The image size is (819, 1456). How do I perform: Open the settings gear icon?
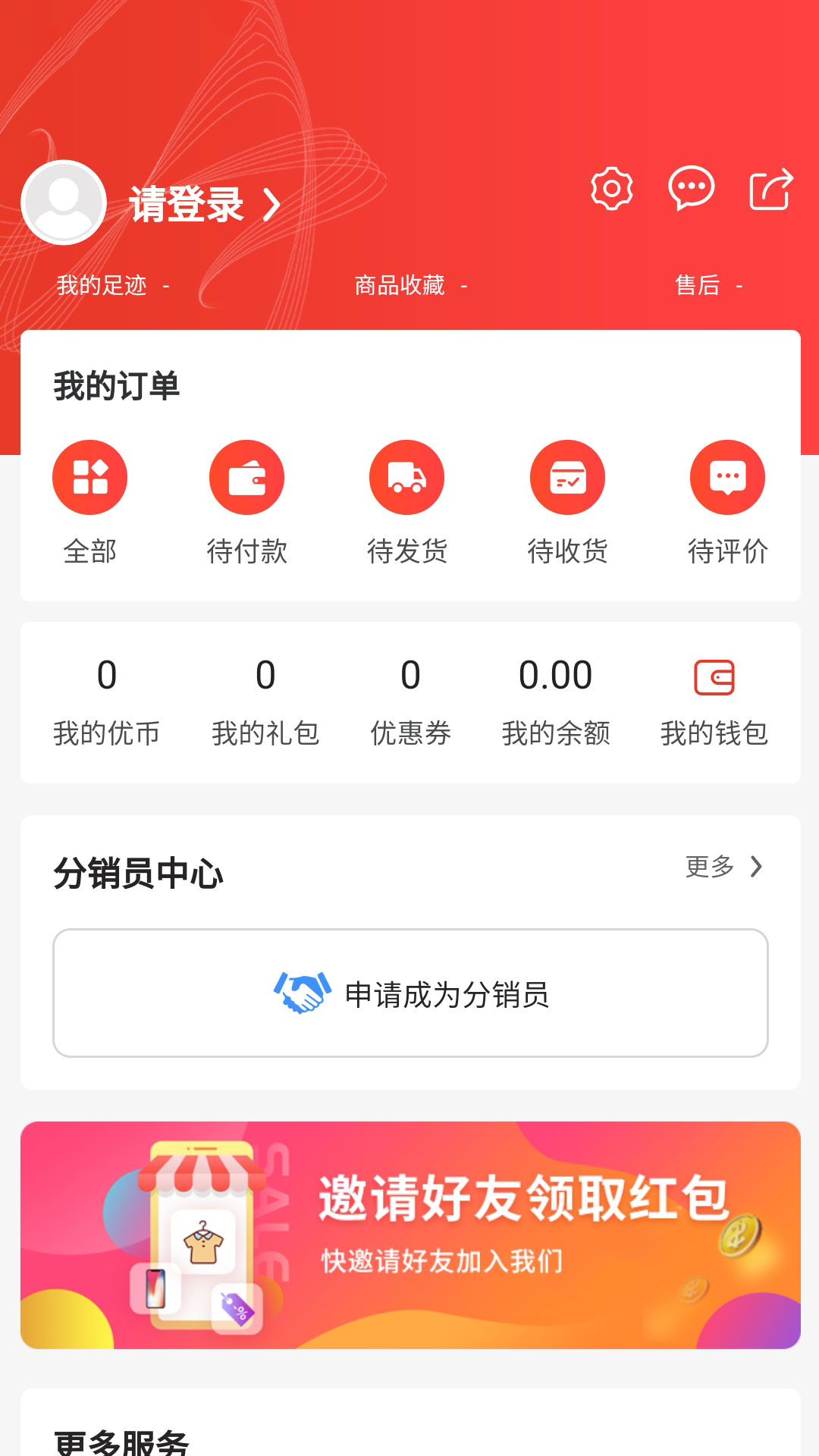tap(612, 188)
